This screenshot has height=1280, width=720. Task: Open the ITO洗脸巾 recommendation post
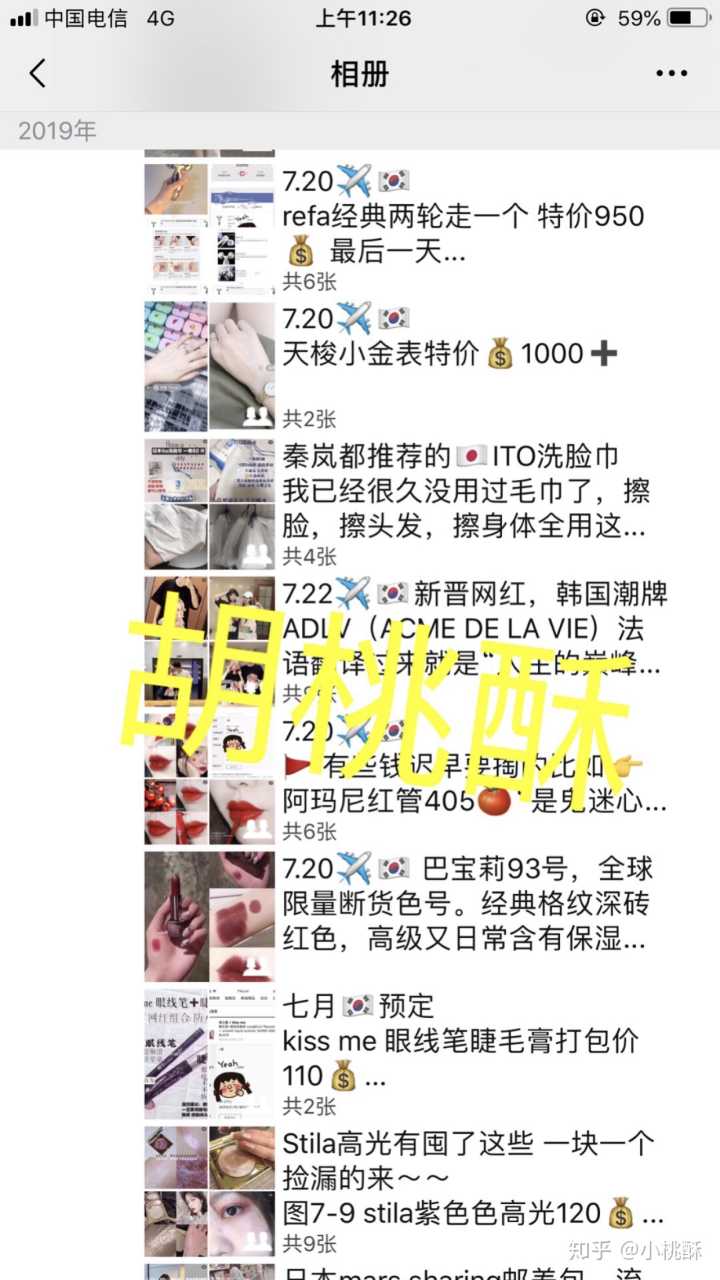click(465, 490)
